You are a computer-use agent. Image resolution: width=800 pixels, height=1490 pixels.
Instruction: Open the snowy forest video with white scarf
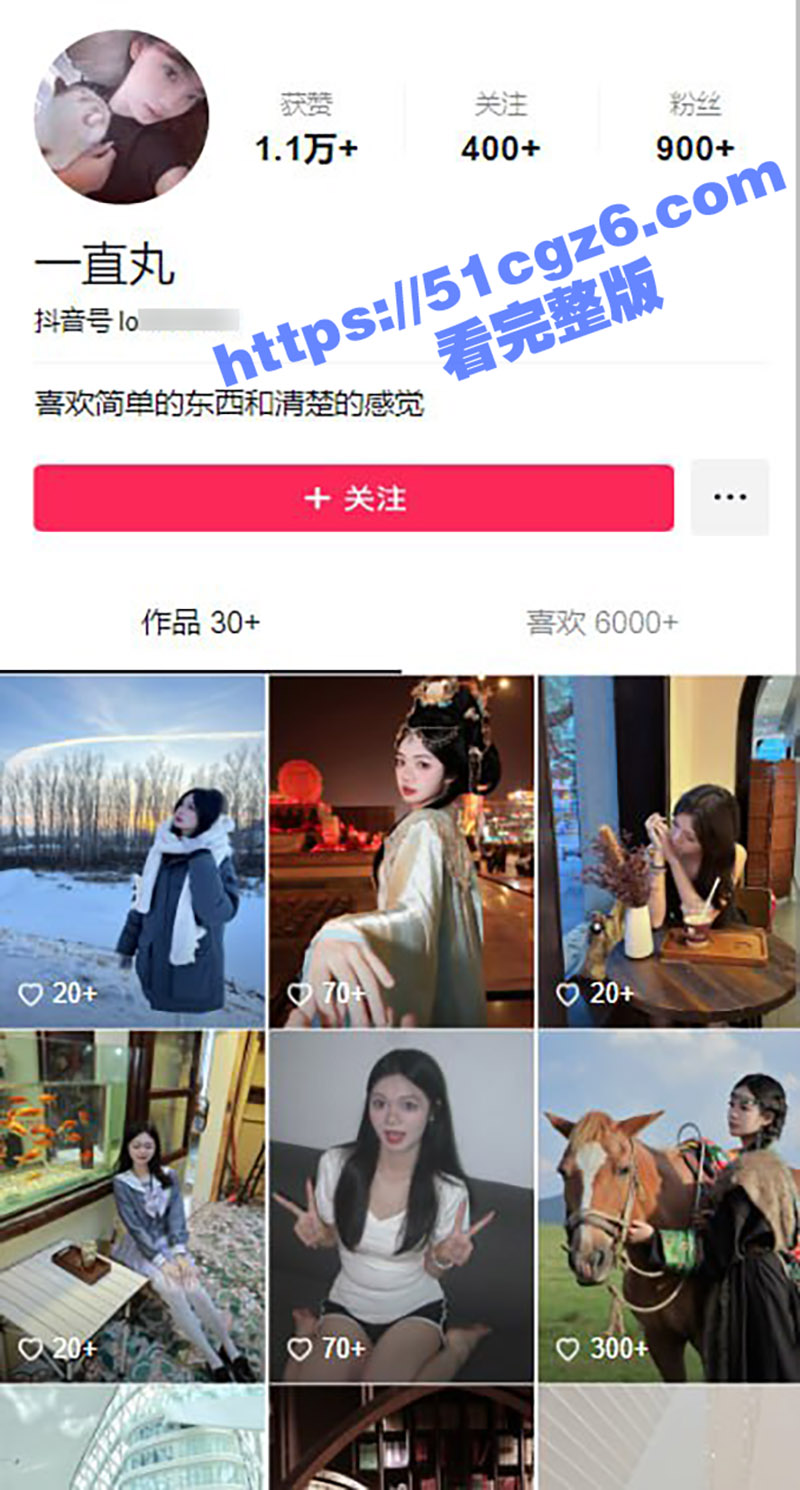coord(133,850)
